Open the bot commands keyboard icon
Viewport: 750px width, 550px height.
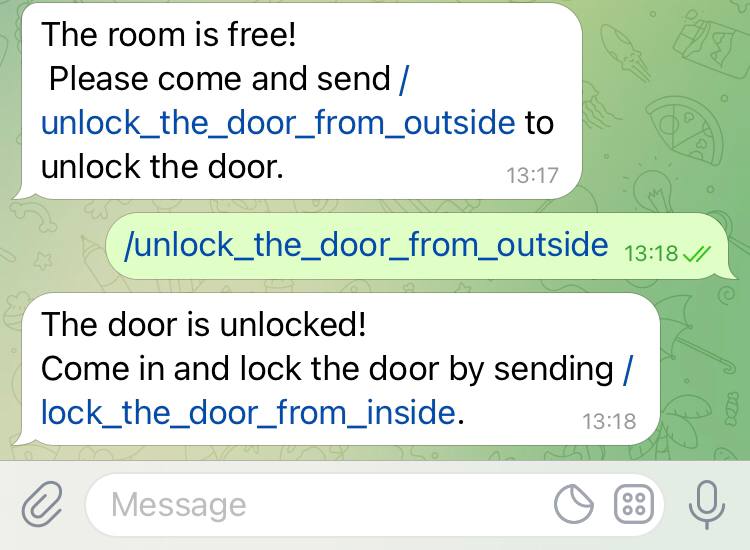point(633,506)
